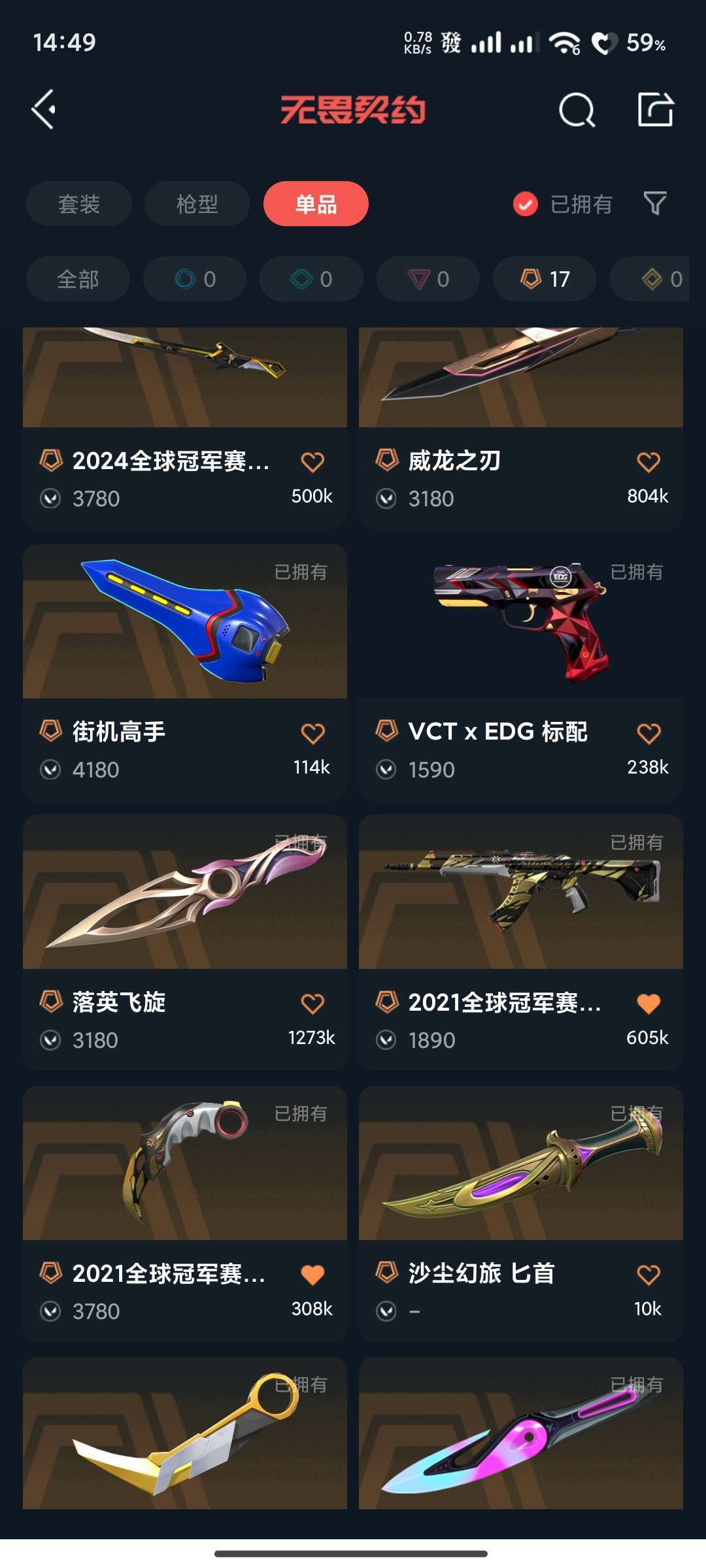Image resolution: width=706 pixels, height=1568 pixels.
Task: Open the search icon
Action: click(577, 110)
